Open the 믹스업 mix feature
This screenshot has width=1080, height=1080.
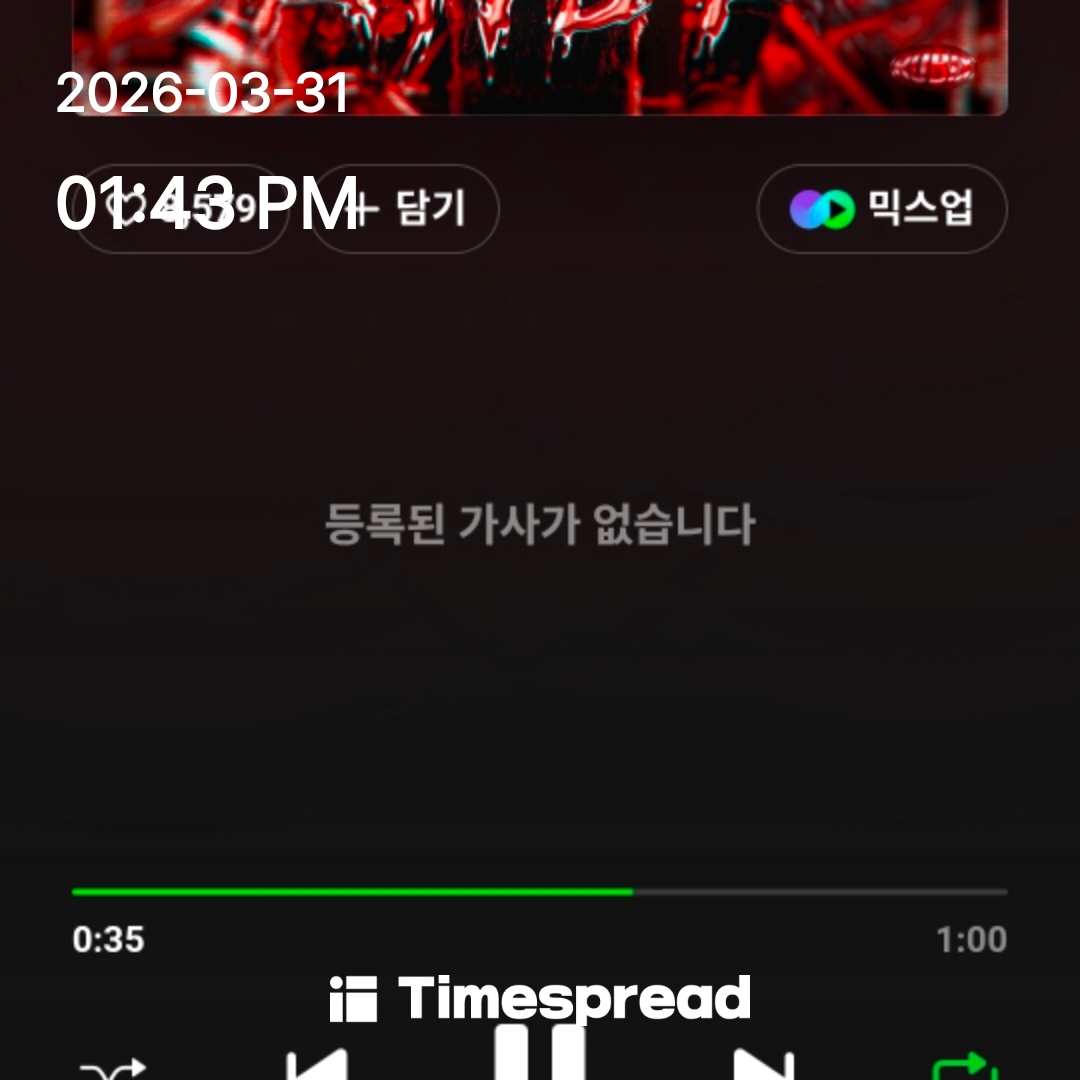click(x=882, y=209)
